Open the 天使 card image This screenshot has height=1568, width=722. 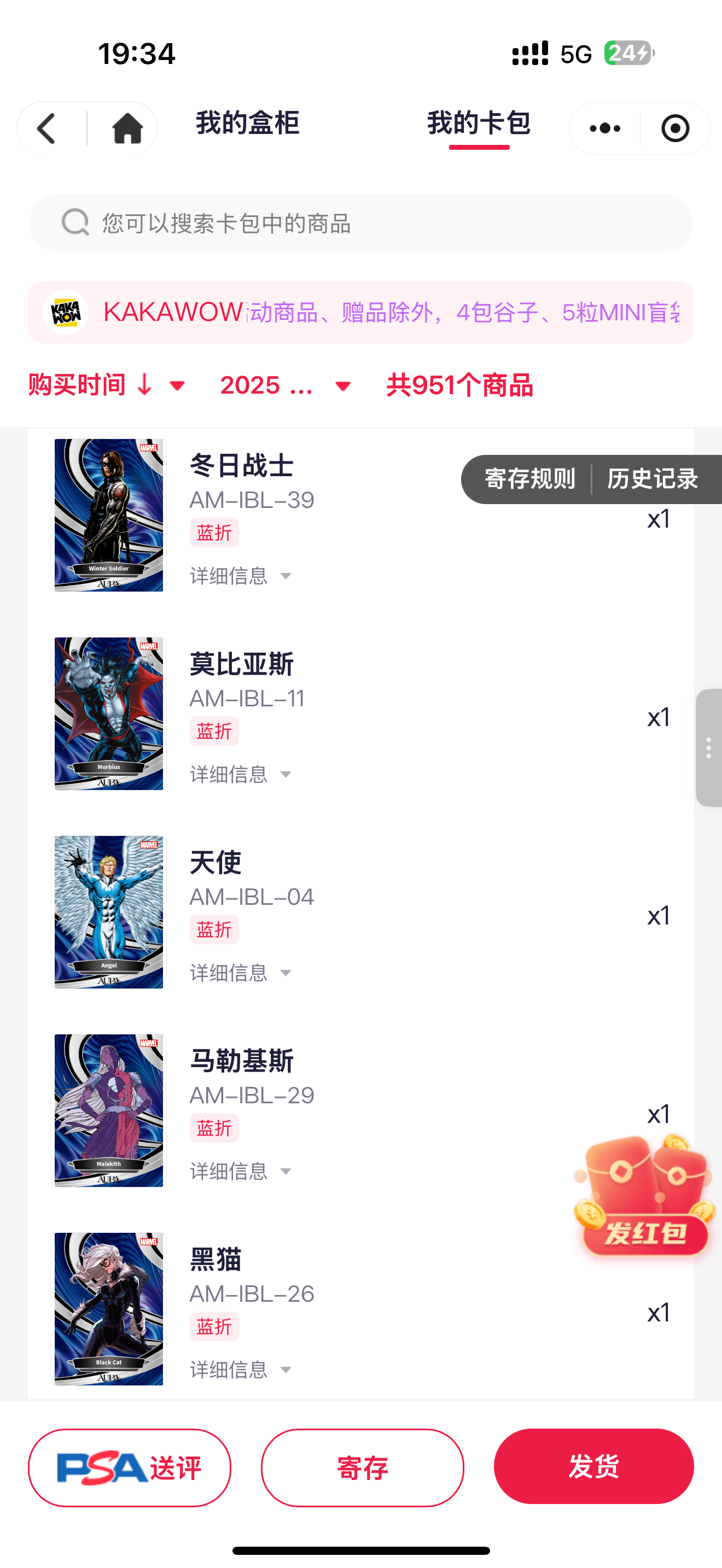(x=109, y=912)
